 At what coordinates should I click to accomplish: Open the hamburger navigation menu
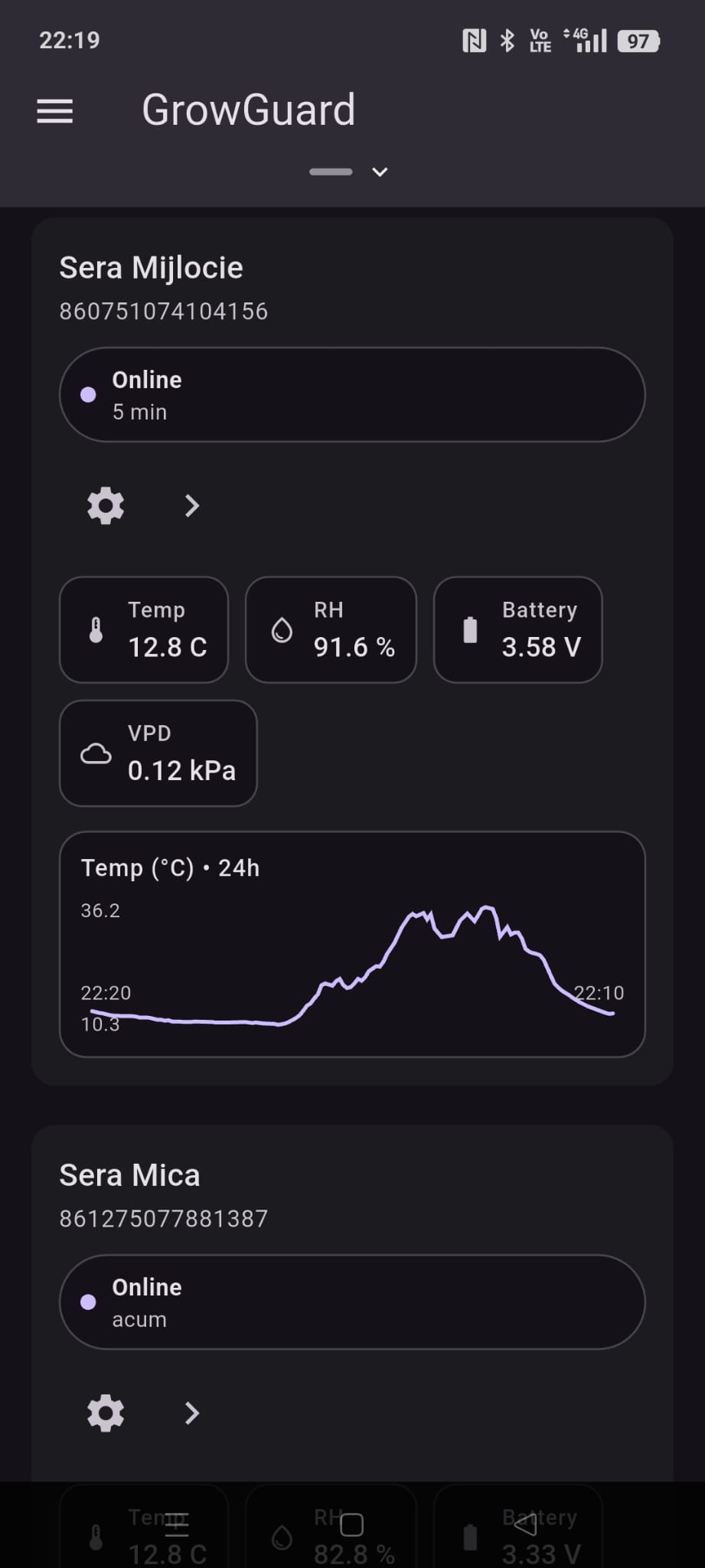[55, 111]
